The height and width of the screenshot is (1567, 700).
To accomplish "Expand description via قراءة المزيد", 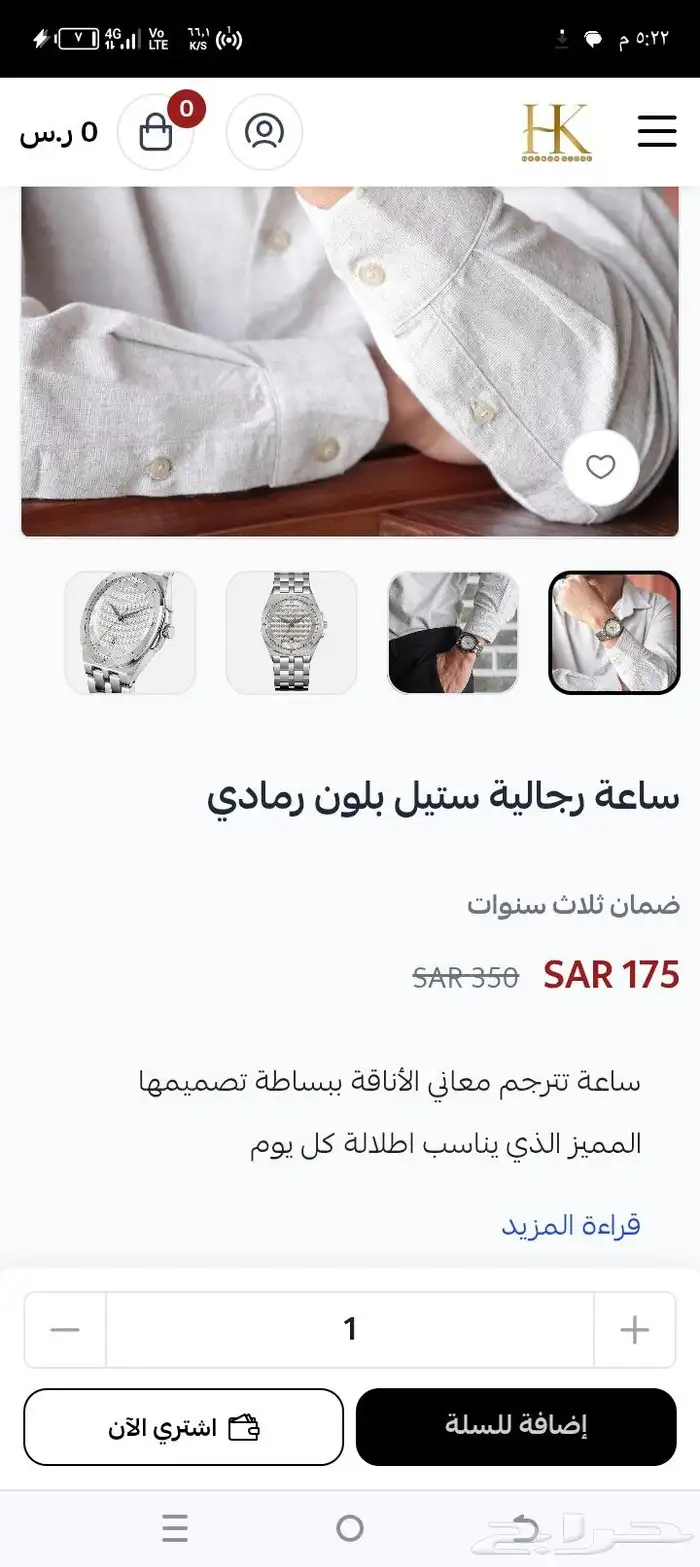I will (x=571, y=1225).
